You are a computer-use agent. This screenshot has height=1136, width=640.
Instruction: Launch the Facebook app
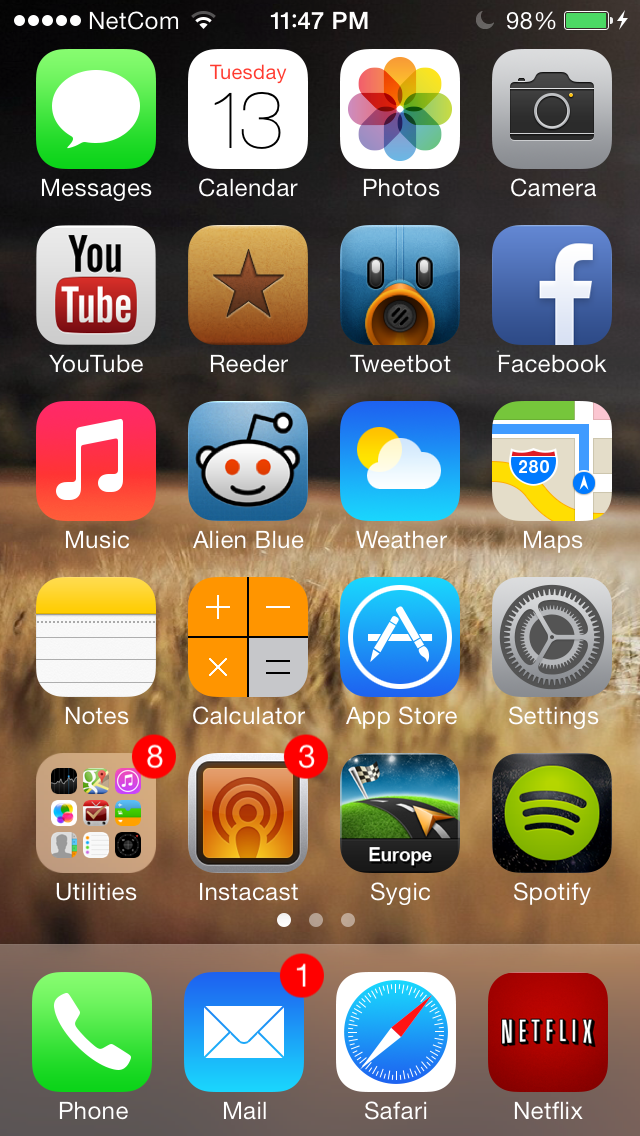(x=552, y=285)
